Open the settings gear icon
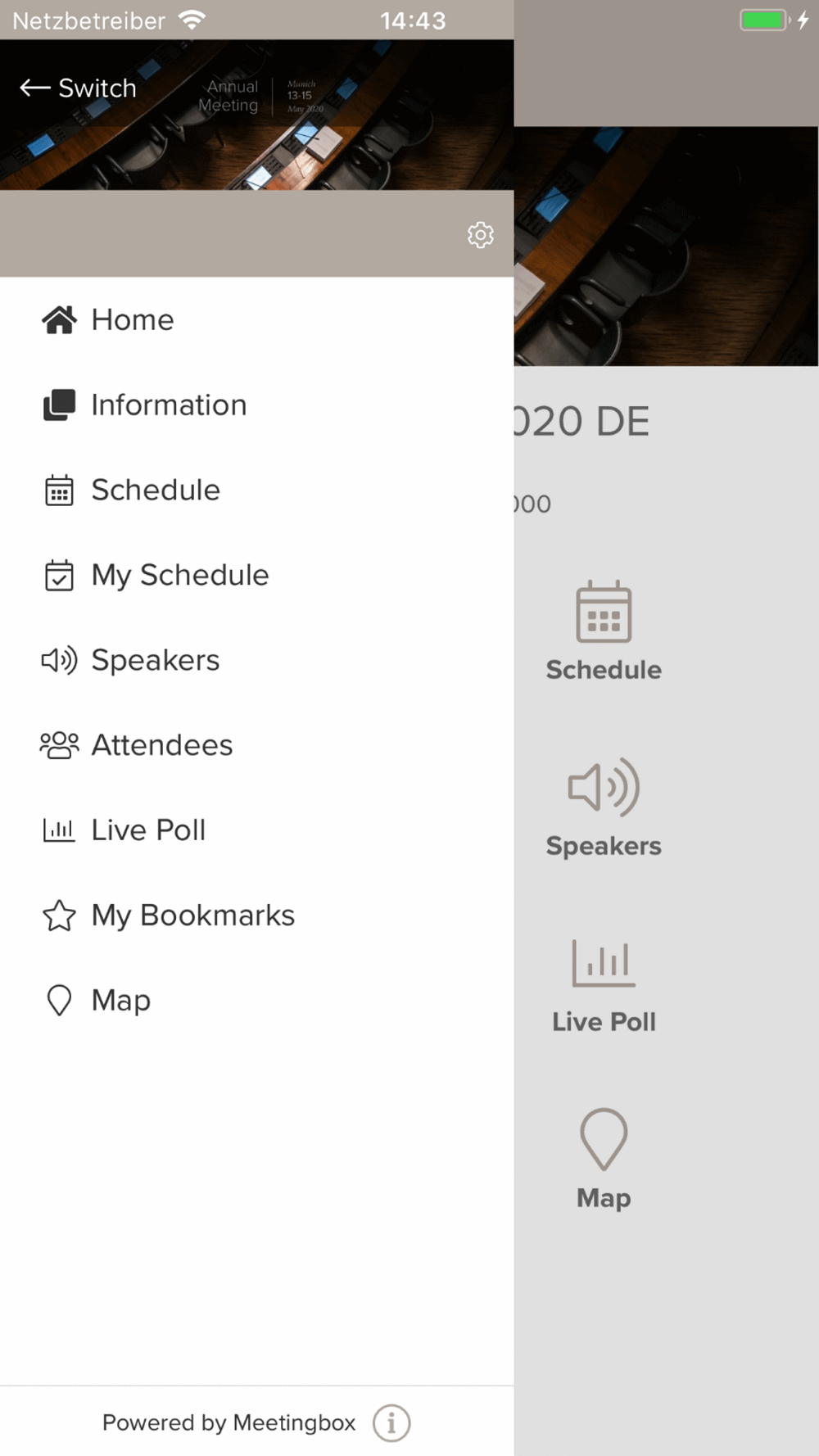The image size is (819, 1456). tap(481, 235)
